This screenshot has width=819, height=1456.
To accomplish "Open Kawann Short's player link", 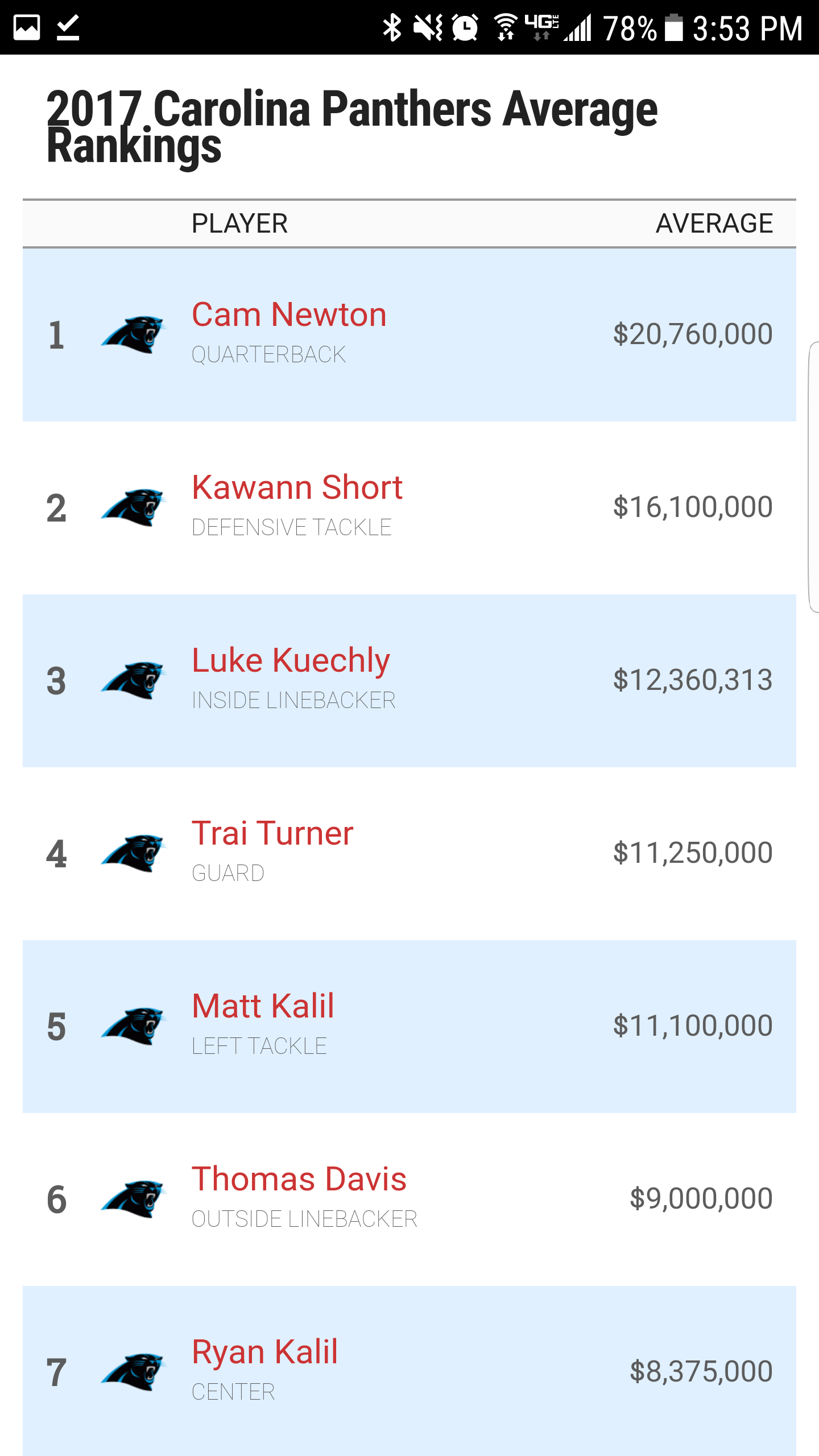I will click(x=297, y=487).
